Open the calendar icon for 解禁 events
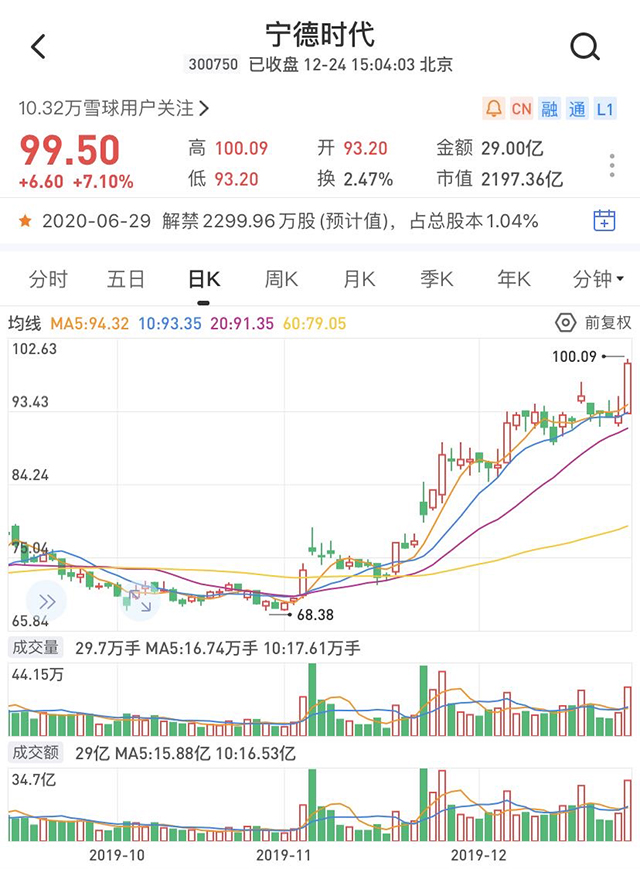 pyautogui.click(x=604, y=220)
